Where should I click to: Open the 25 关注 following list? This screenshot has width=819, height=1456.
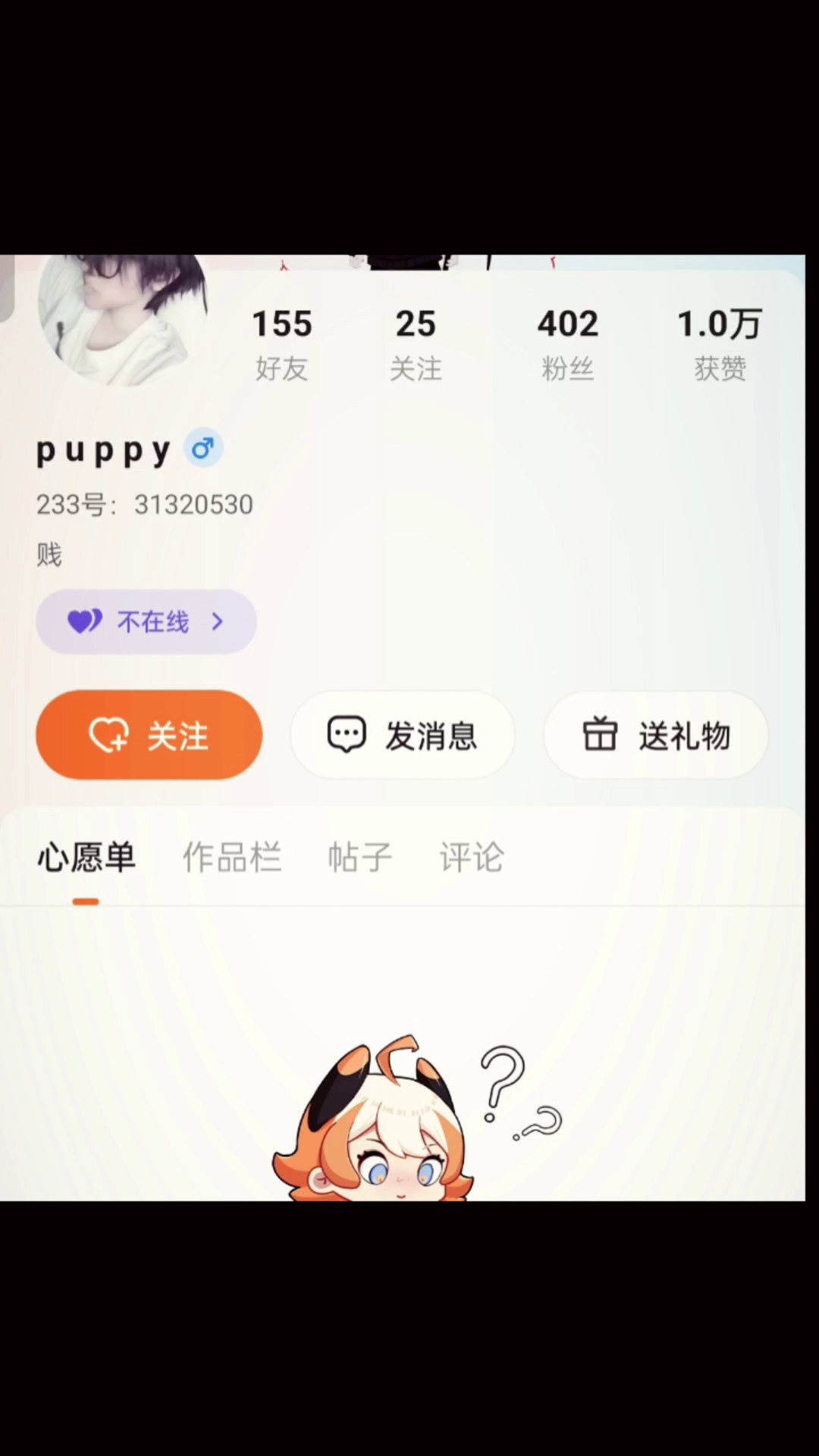tap(416, 344)
